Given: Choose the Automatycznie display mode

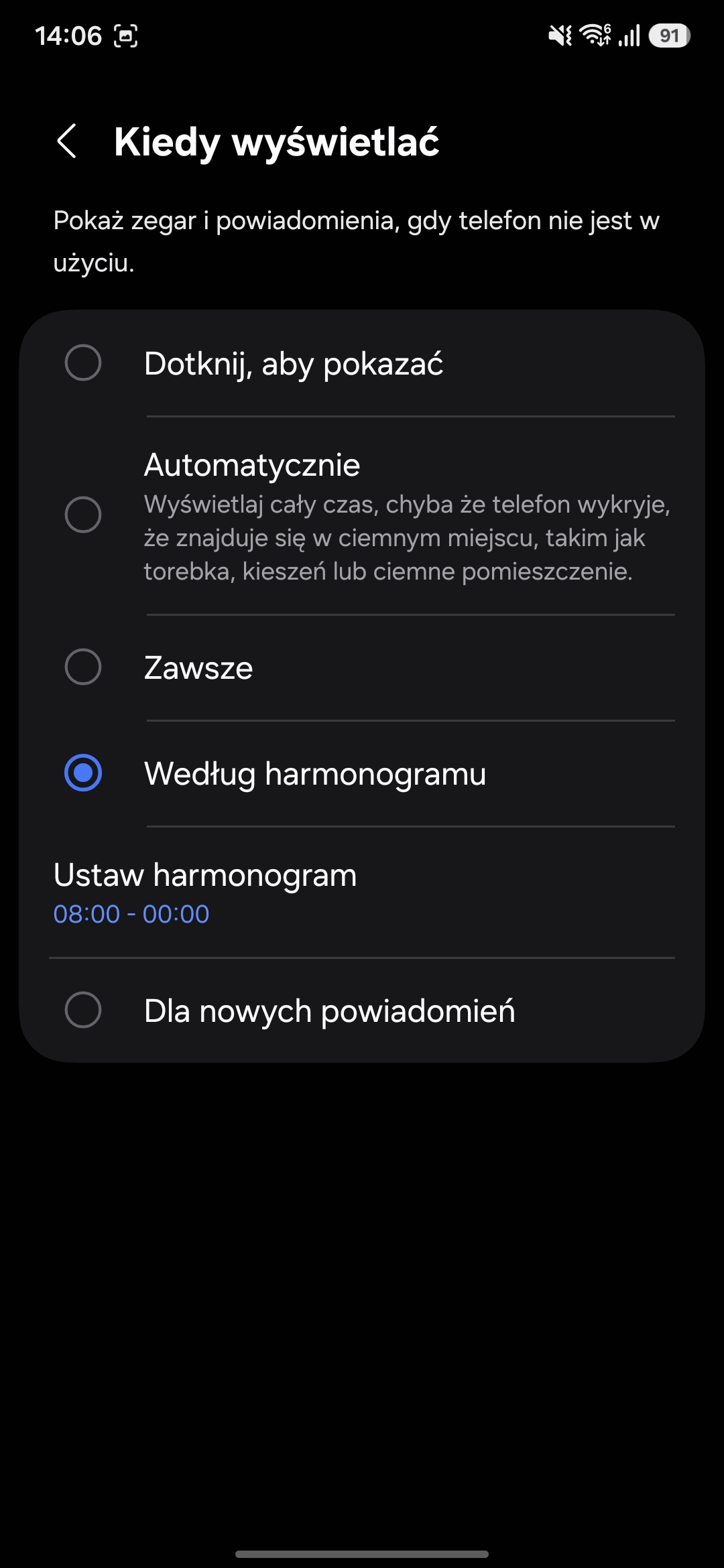Looking at the screenshot, I should coord(83,515).
